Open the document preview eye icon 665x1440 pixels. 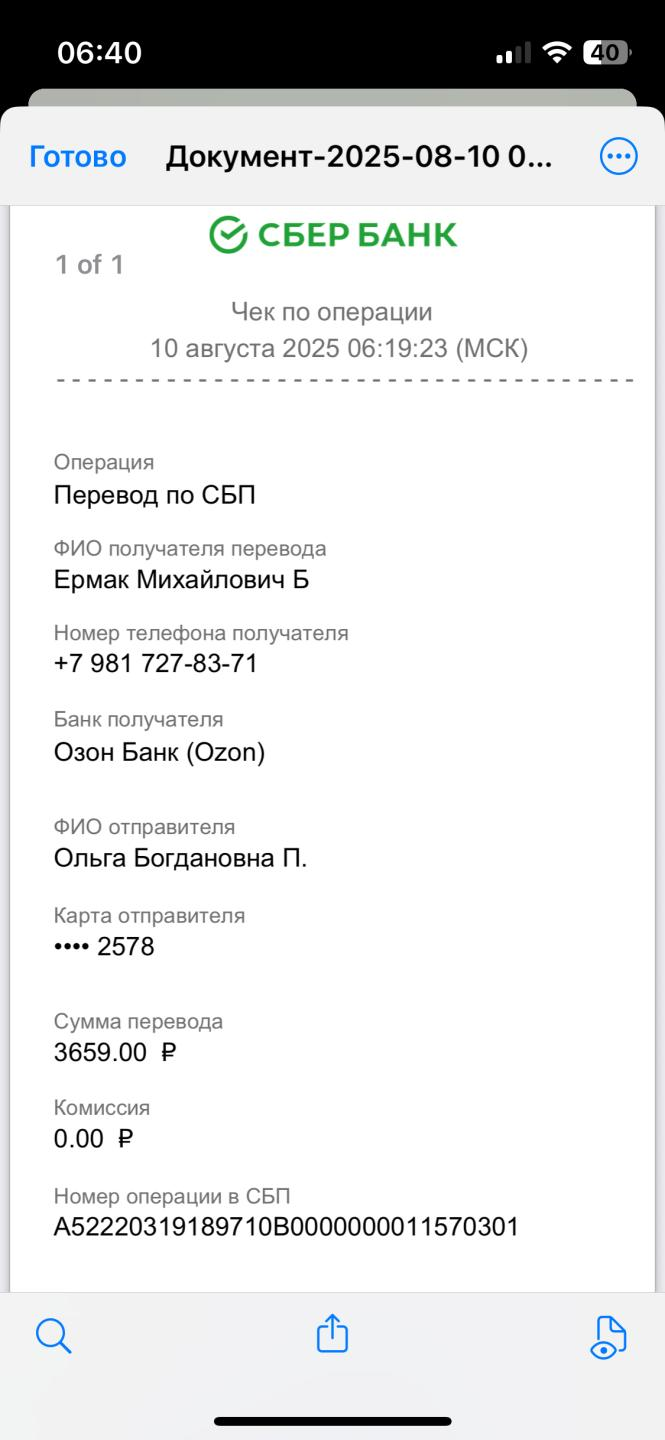click(608, 1338)
